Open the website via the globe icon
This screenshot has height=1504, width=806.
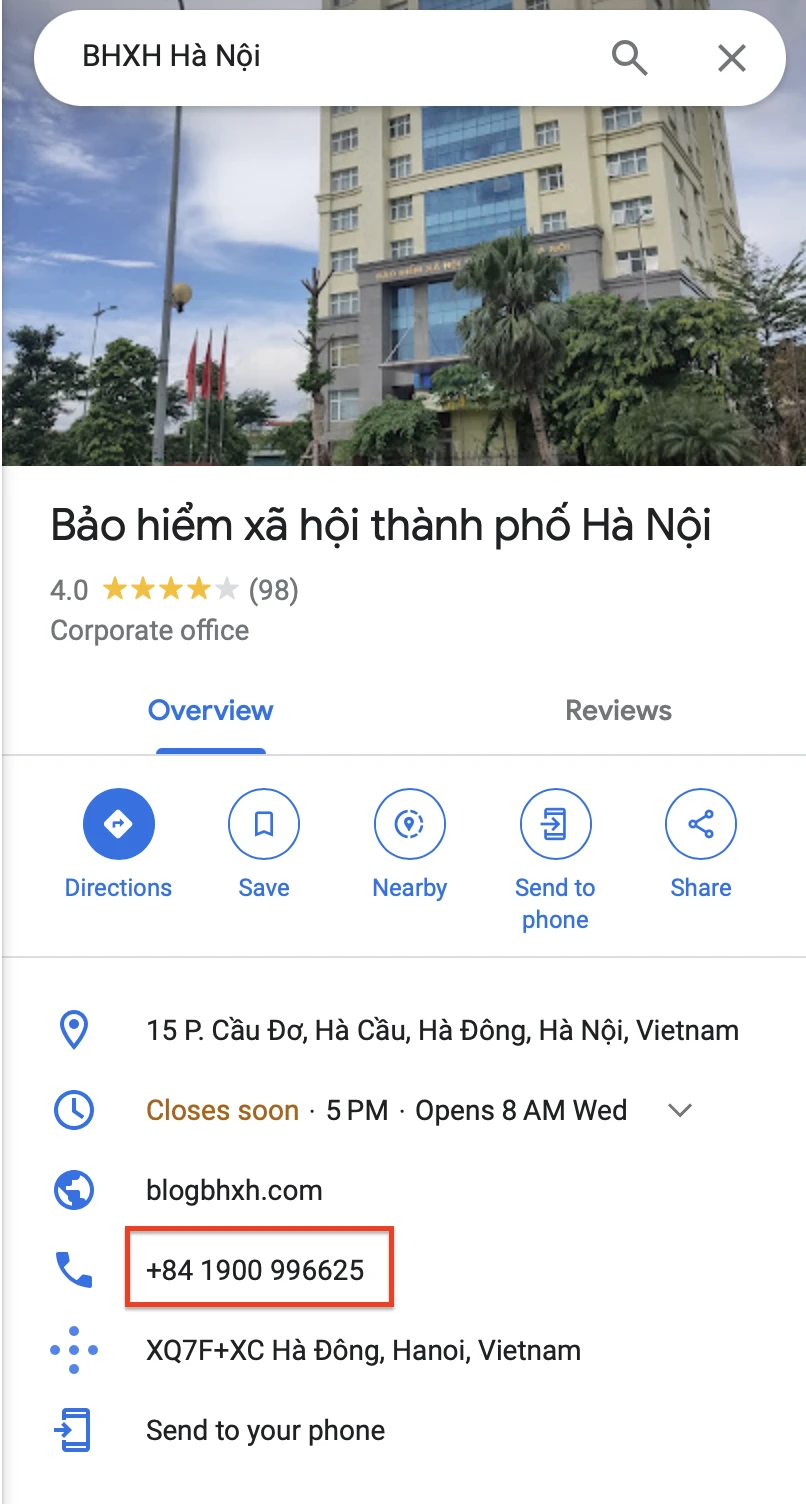72,1190
